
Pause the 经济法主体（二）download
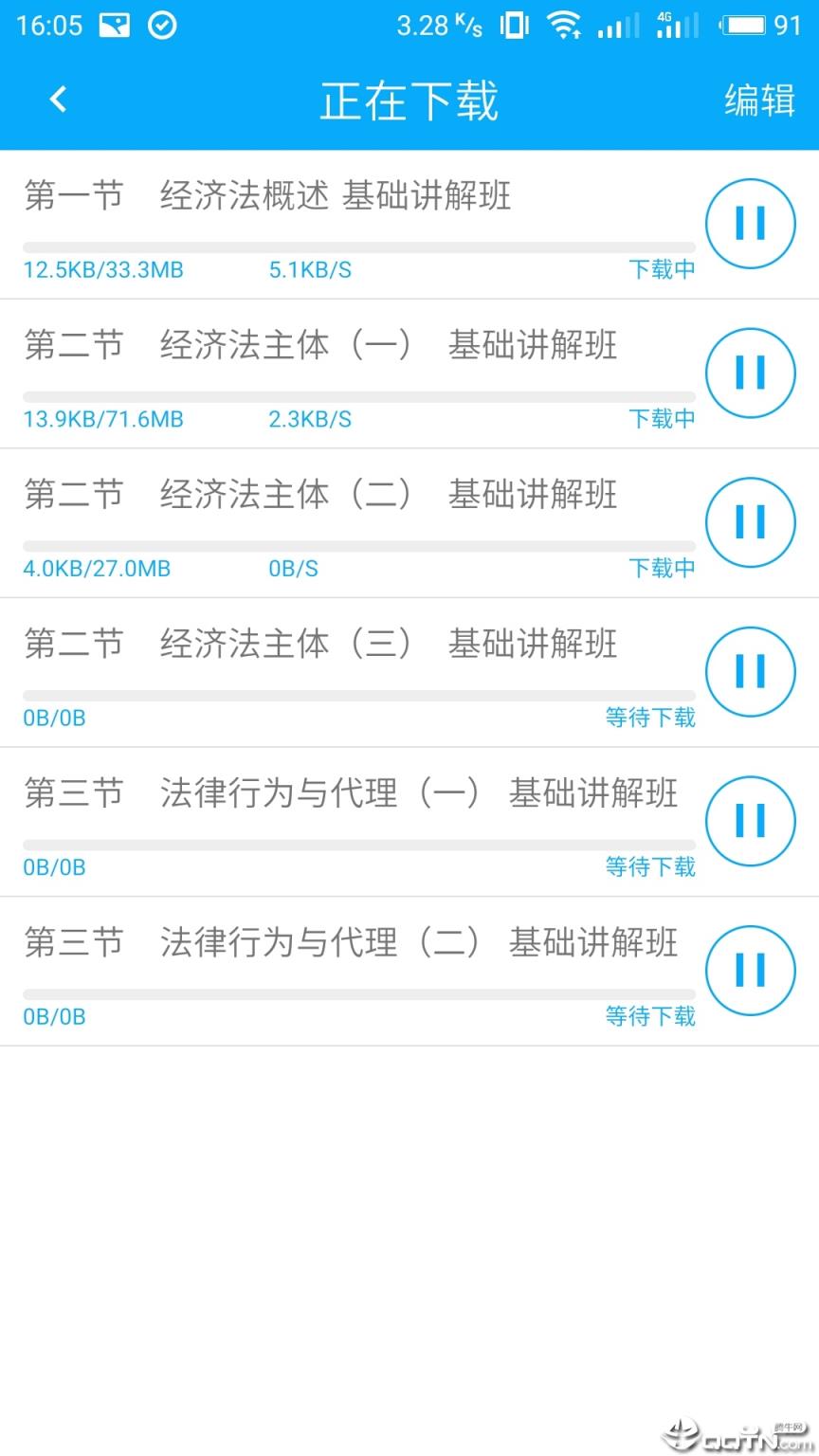[x=750, y=522]
